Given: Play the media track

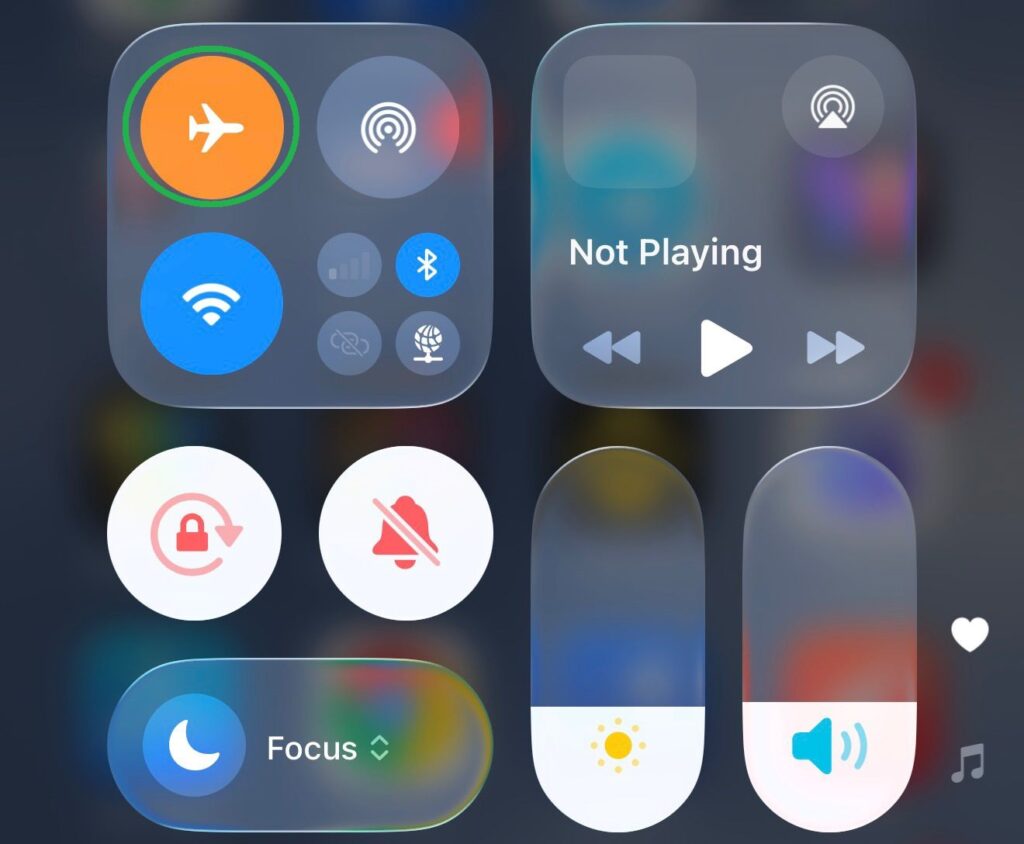Looking at the screenshot, I should coord(725,348).
